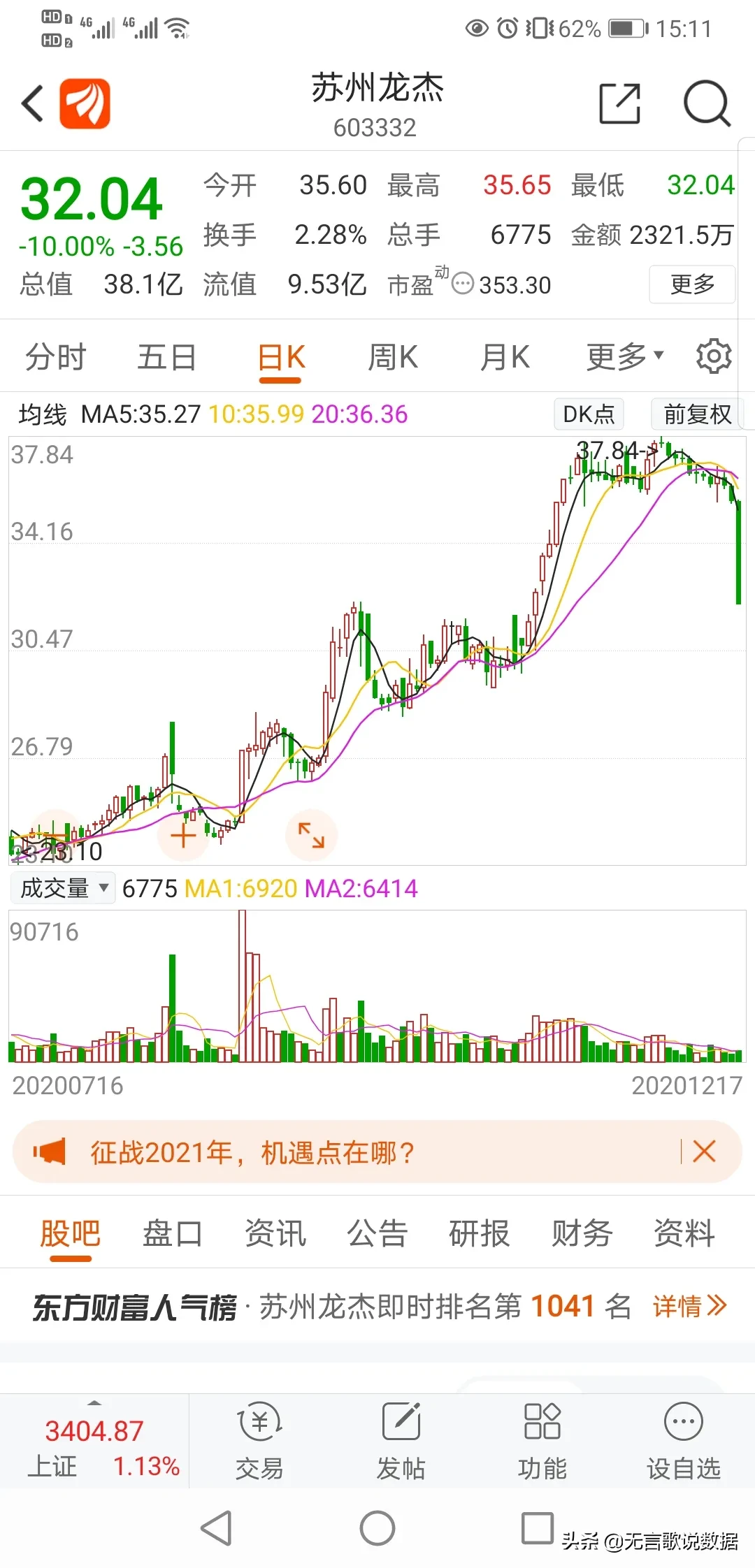Screen dimensions: 755x1568
Task: Tap 更多 button beside the P/E ratio
Action: click(x=691, y=284)
